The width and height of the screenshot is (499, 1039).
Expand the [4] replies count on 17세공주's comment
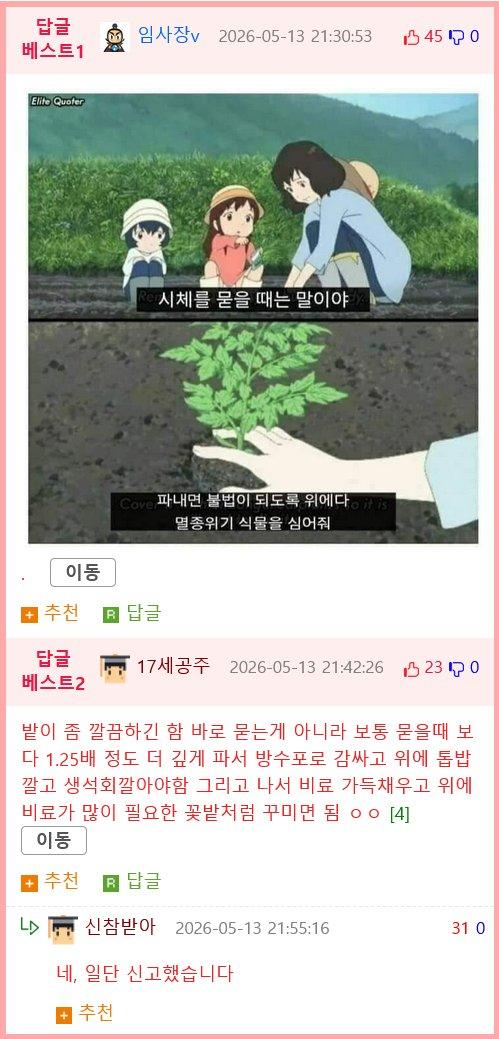coord(400,814)
